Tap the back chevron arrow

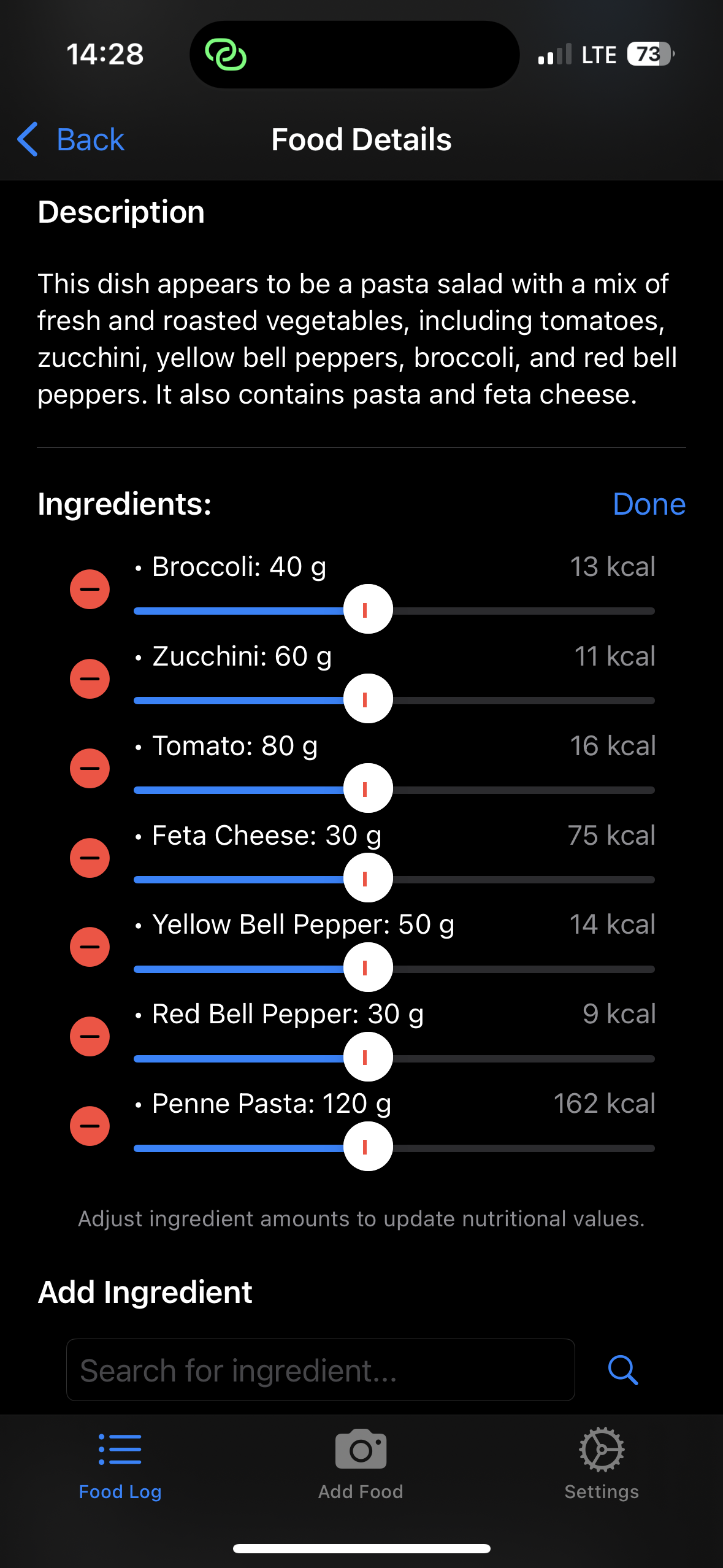28,139
